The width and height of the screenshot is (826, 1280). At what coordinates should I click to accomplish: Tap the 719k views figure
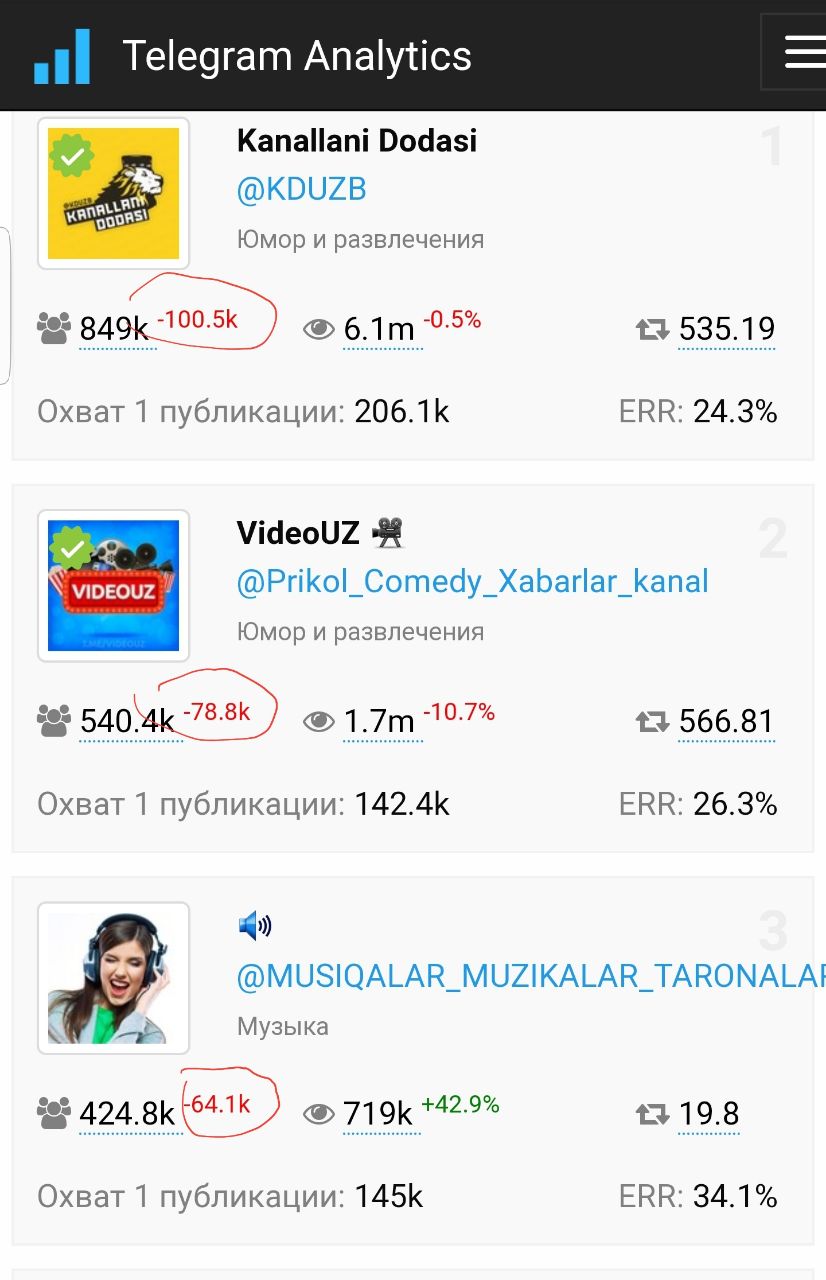[x=378, y=1114]
